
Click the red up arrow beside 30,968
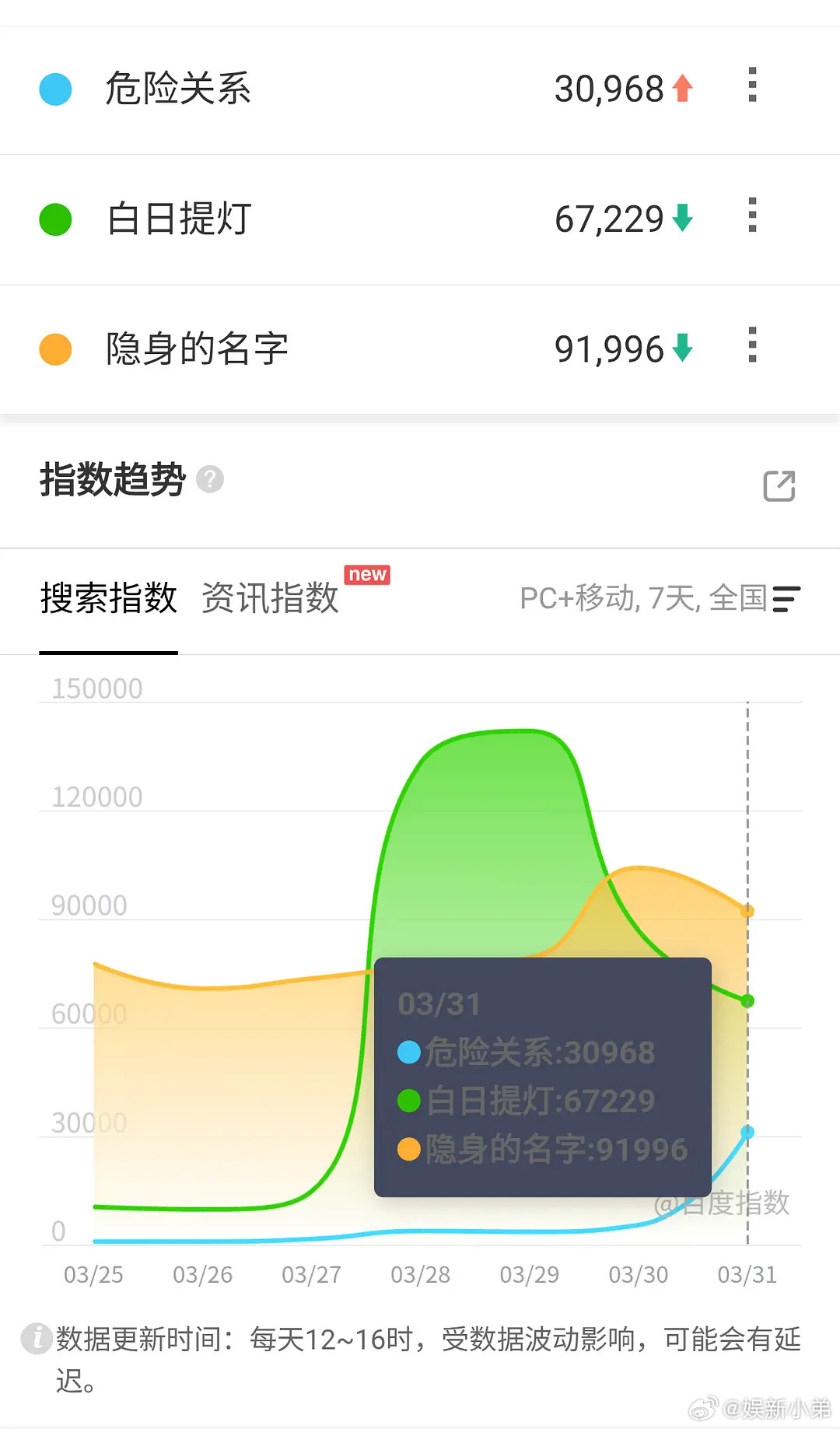pos(681,88)
